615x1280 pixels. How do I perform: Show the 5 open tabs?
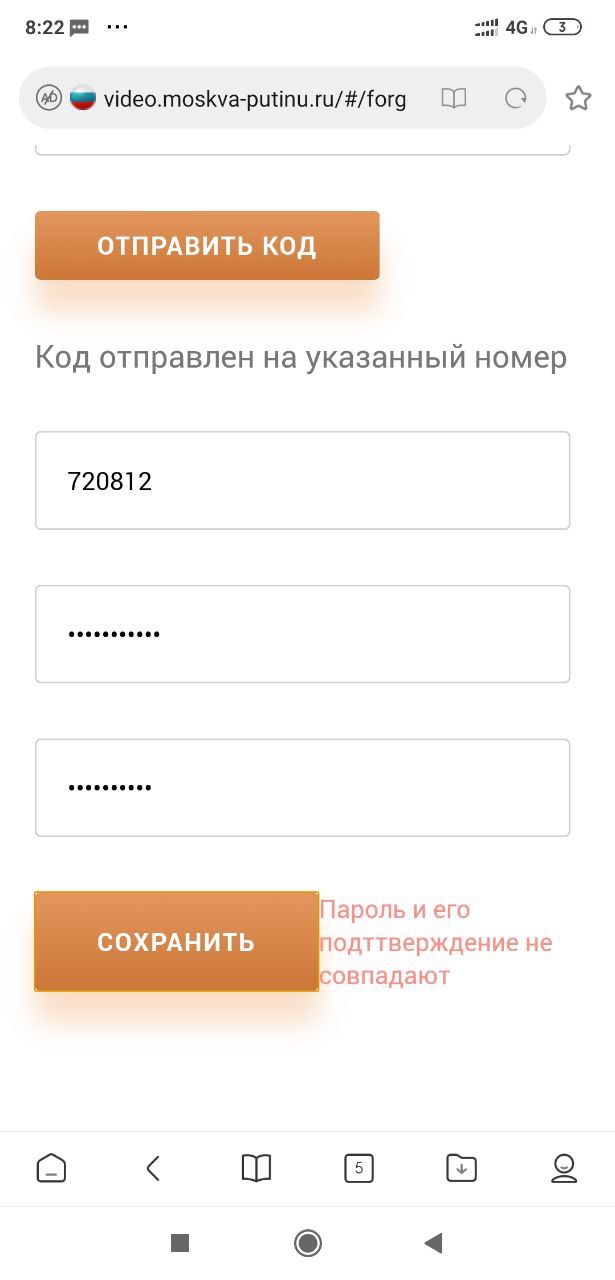pos(358,1168)
